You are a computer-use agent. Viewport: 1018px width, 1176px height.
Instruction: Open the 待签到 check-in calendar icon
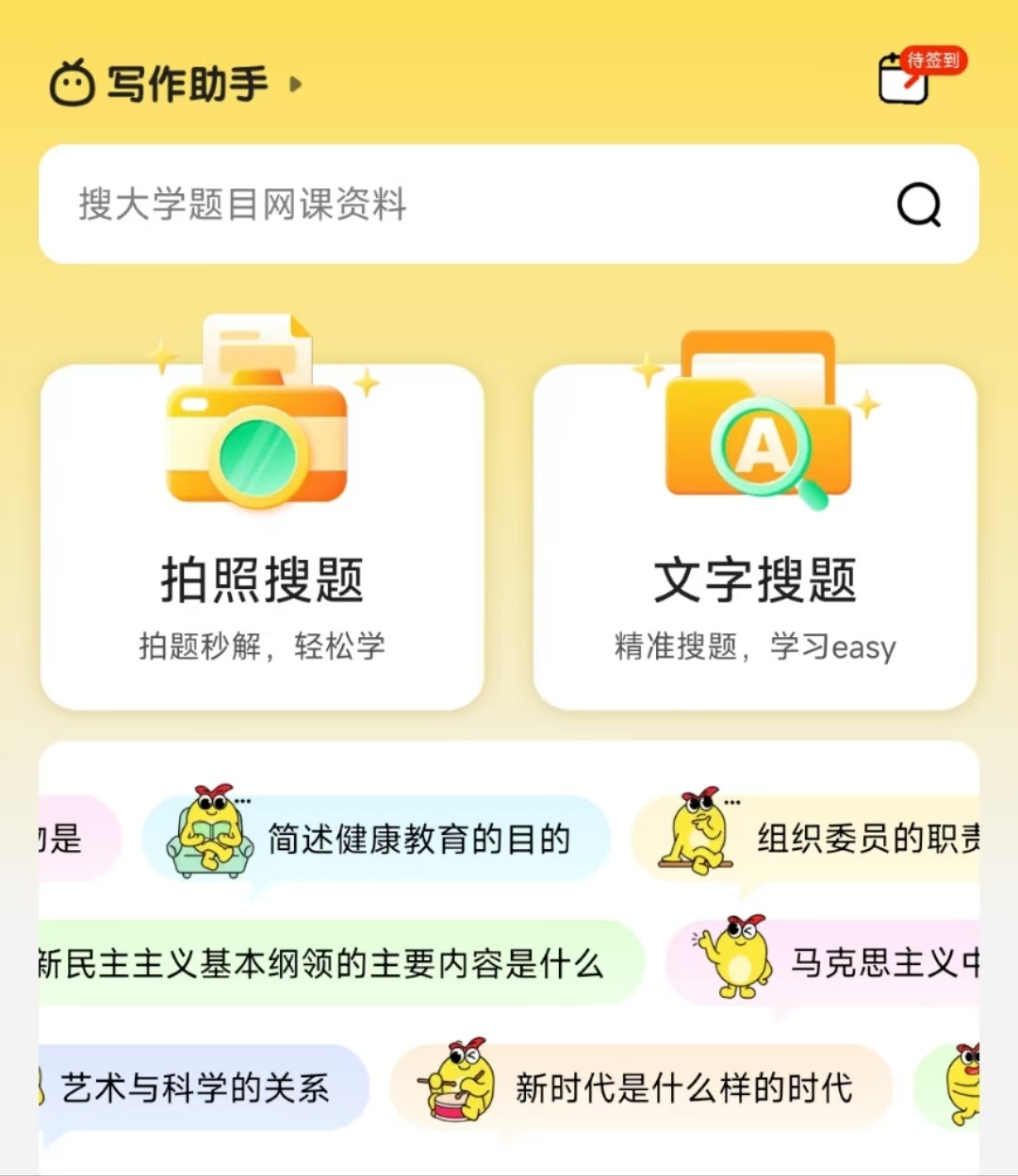[x=907, y=79]
